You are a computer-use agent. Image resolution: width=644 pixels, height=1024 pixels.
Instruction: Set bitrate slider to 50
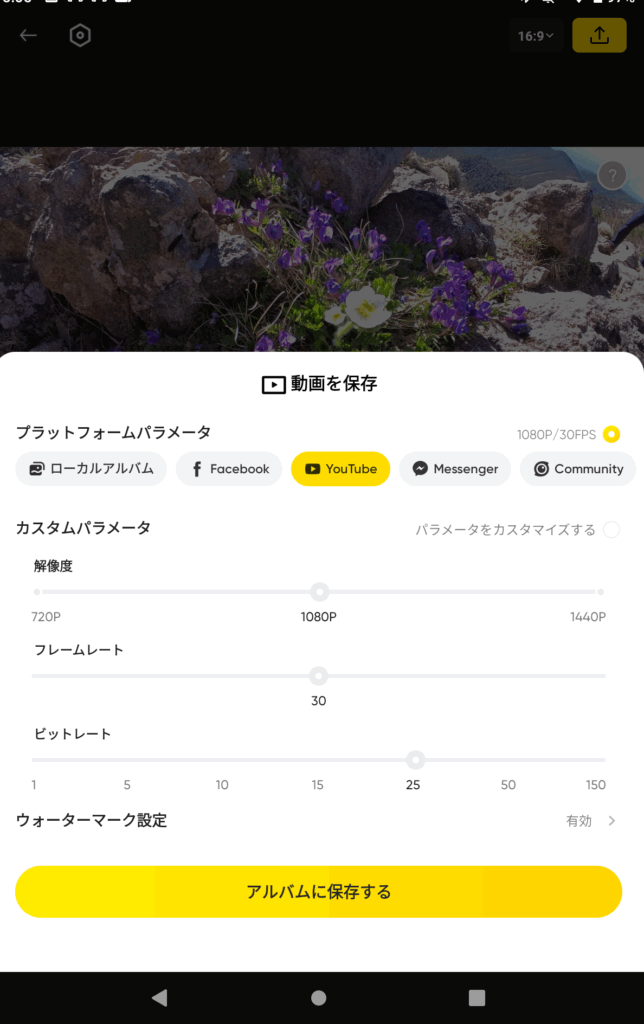tap(508, 760)
